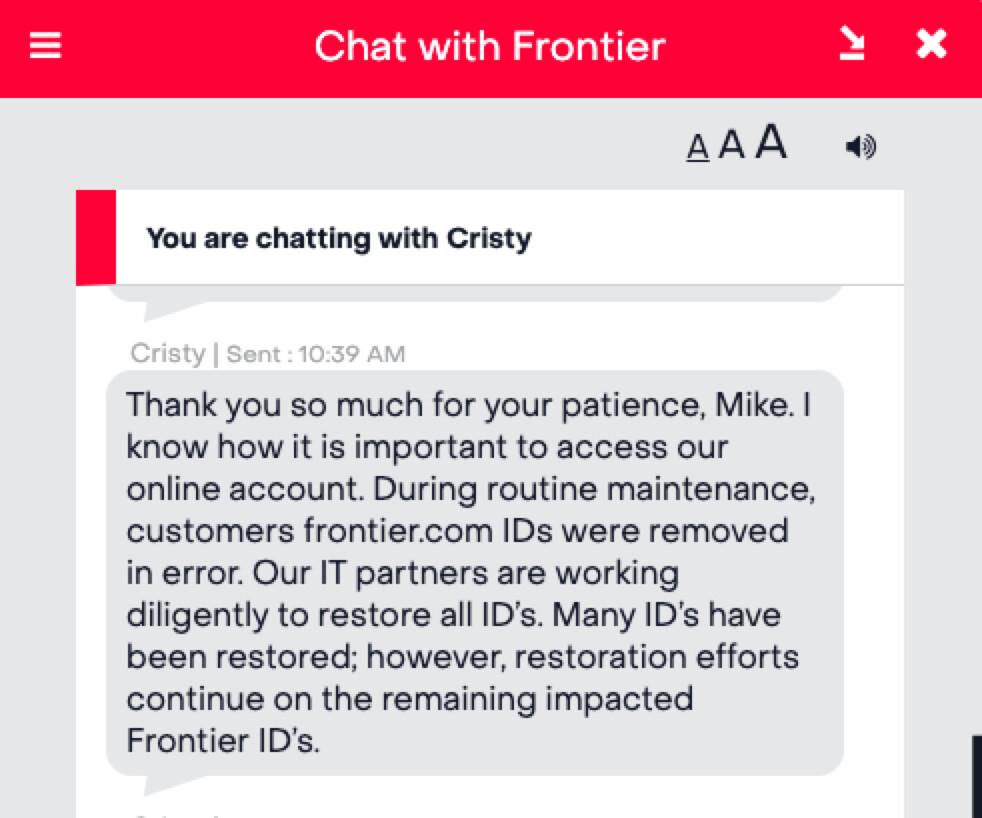The width and height of the screenshot is (982, 818).
Task: Close the Frontier chat
Action: tap(931, 44)
